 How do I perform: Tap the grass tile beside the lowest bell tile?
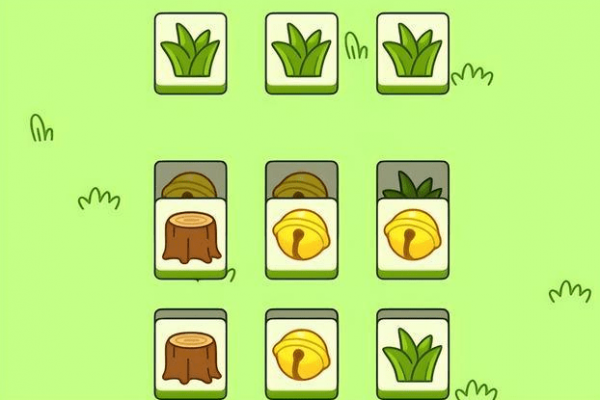pos(412,357)
